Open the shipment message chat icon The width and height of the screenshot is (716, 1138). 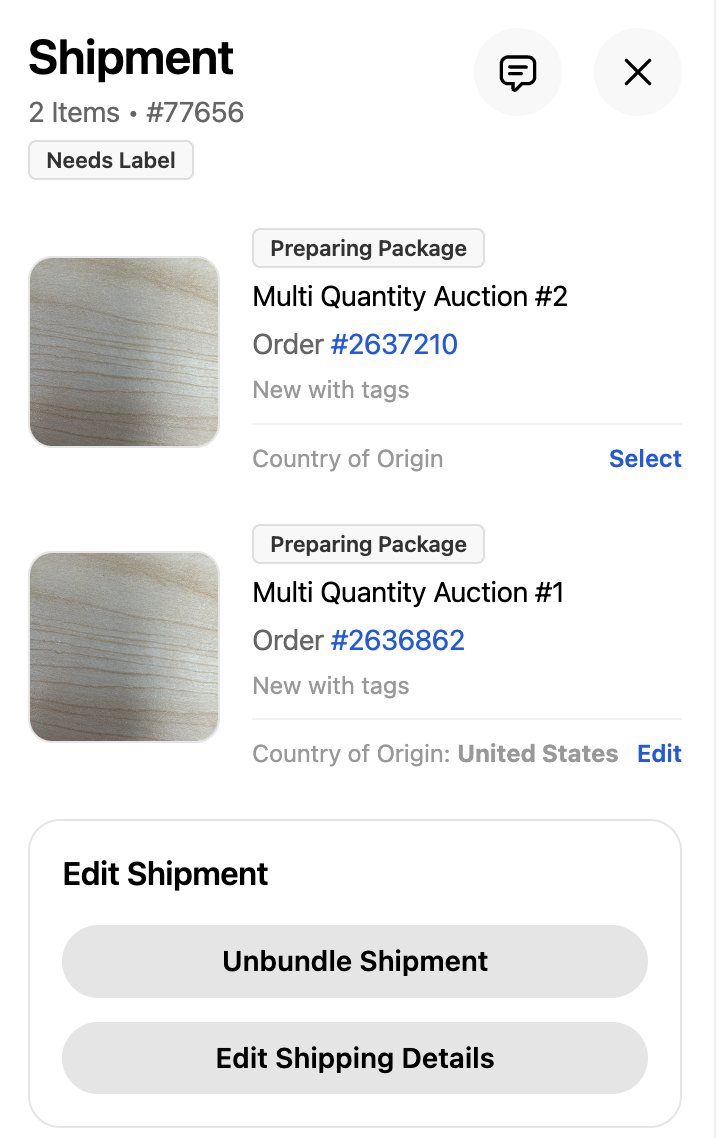coord(517,72)
